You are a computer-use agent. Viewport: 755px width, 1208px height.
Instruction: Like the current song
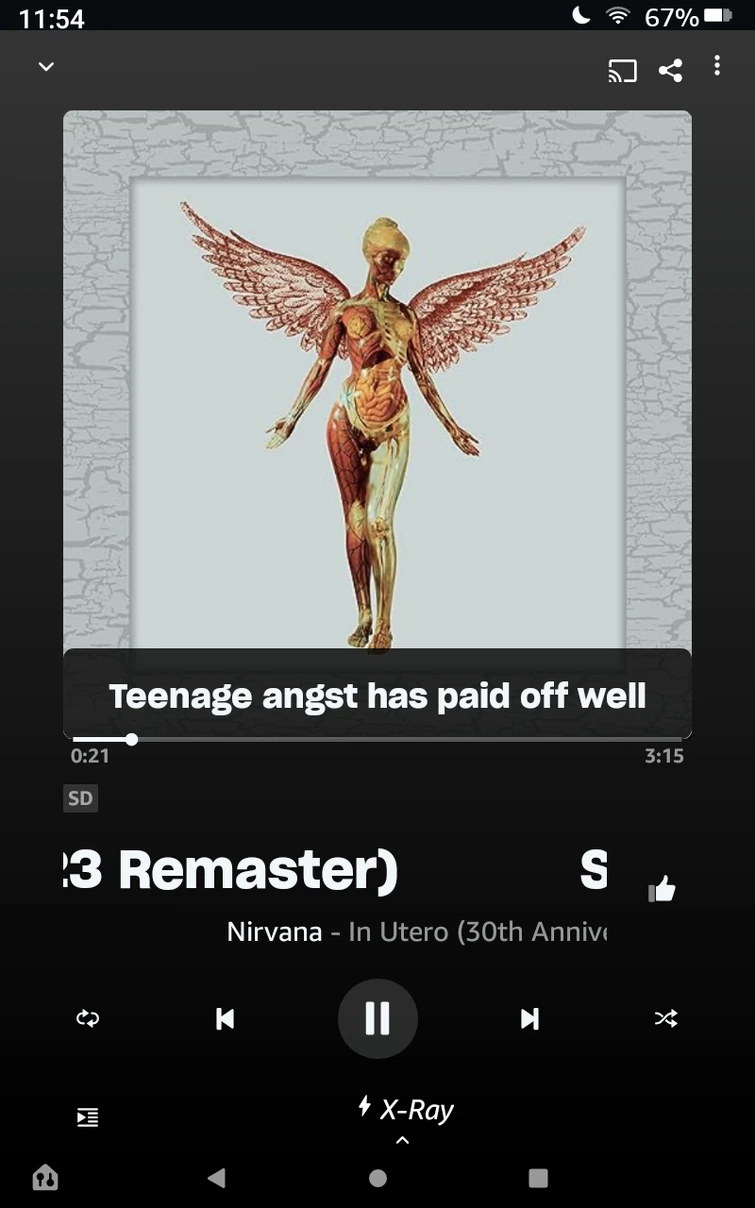(662, 889)
